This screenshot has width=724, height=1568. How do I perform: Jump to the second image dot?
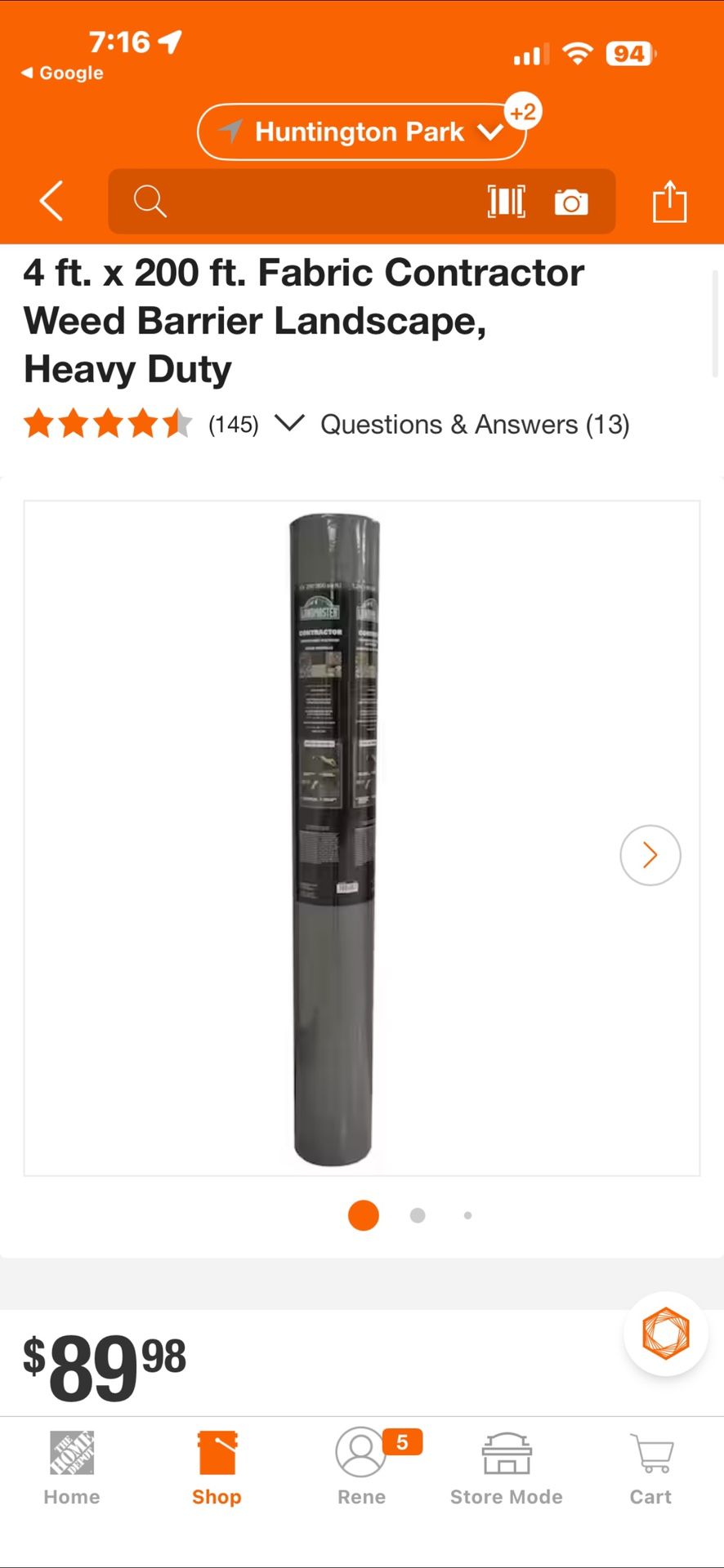coord(418,1215)
